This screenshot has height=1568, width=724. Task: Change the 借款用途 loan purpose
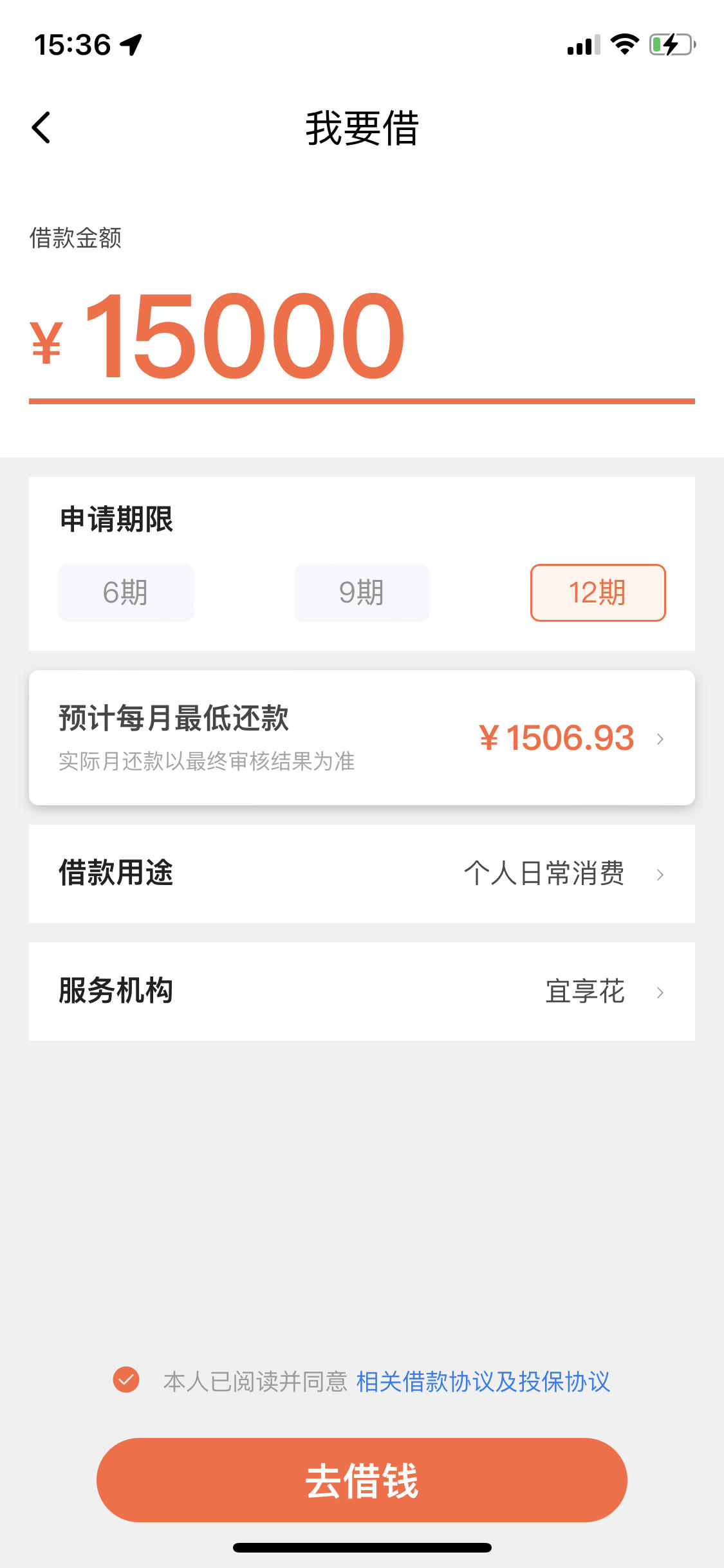click(362, 873)
